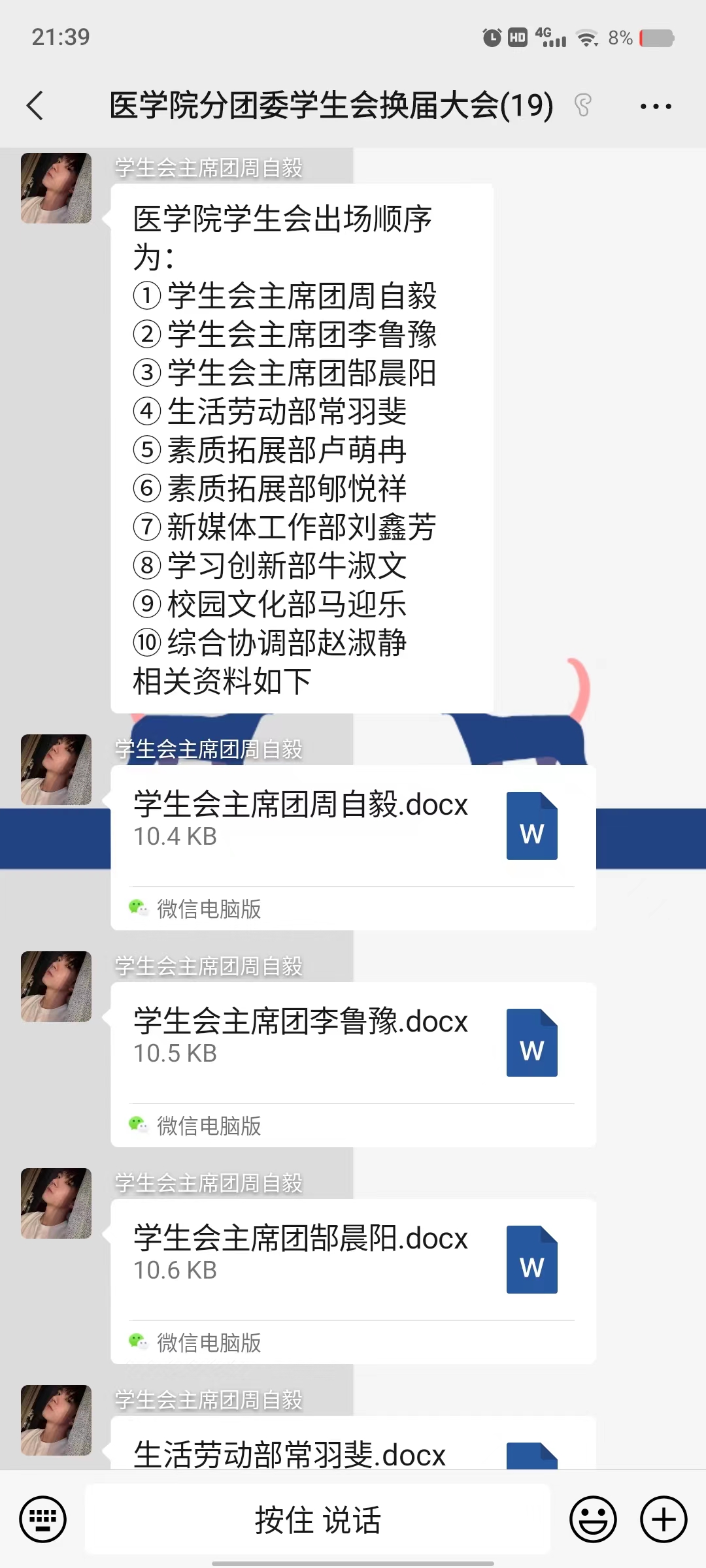Go back from the group chat
The width and height of the screenshot is (706, 1568).
pos(36,106)
